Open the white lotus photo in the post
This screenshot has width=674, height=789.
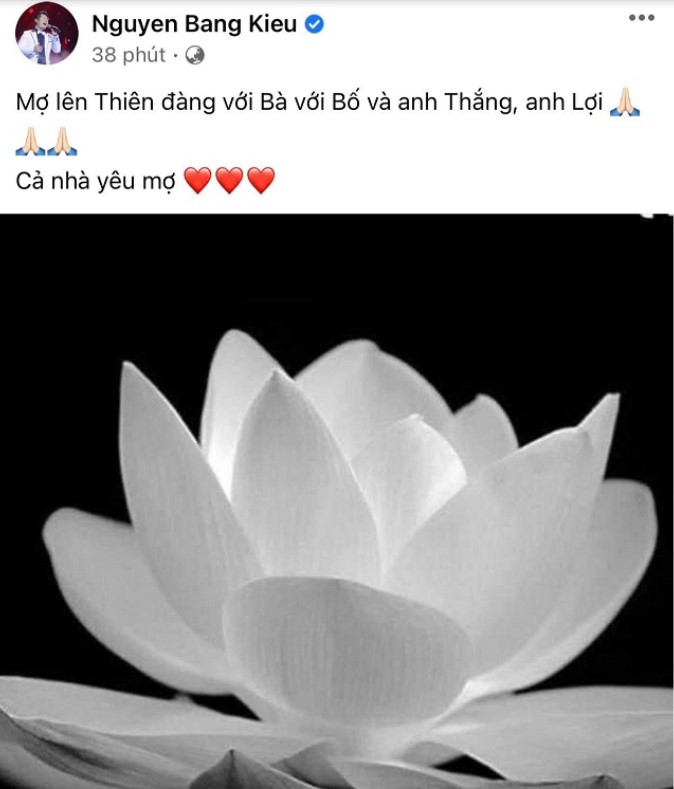pos(337,500)
